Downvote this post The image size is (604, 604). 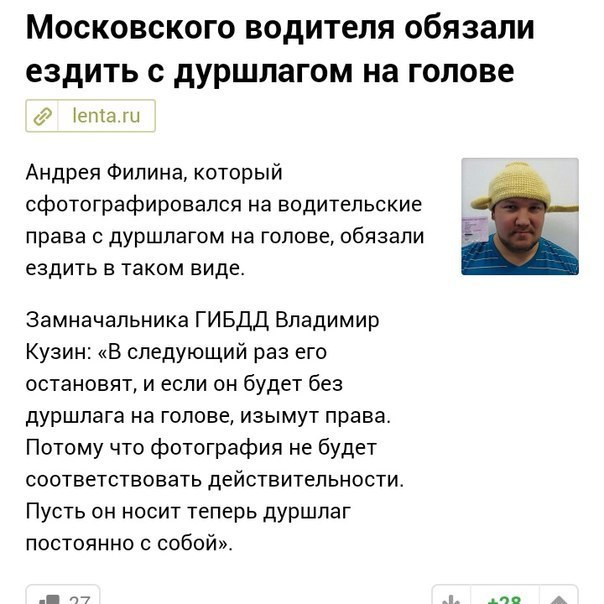[x=452, y=598]
